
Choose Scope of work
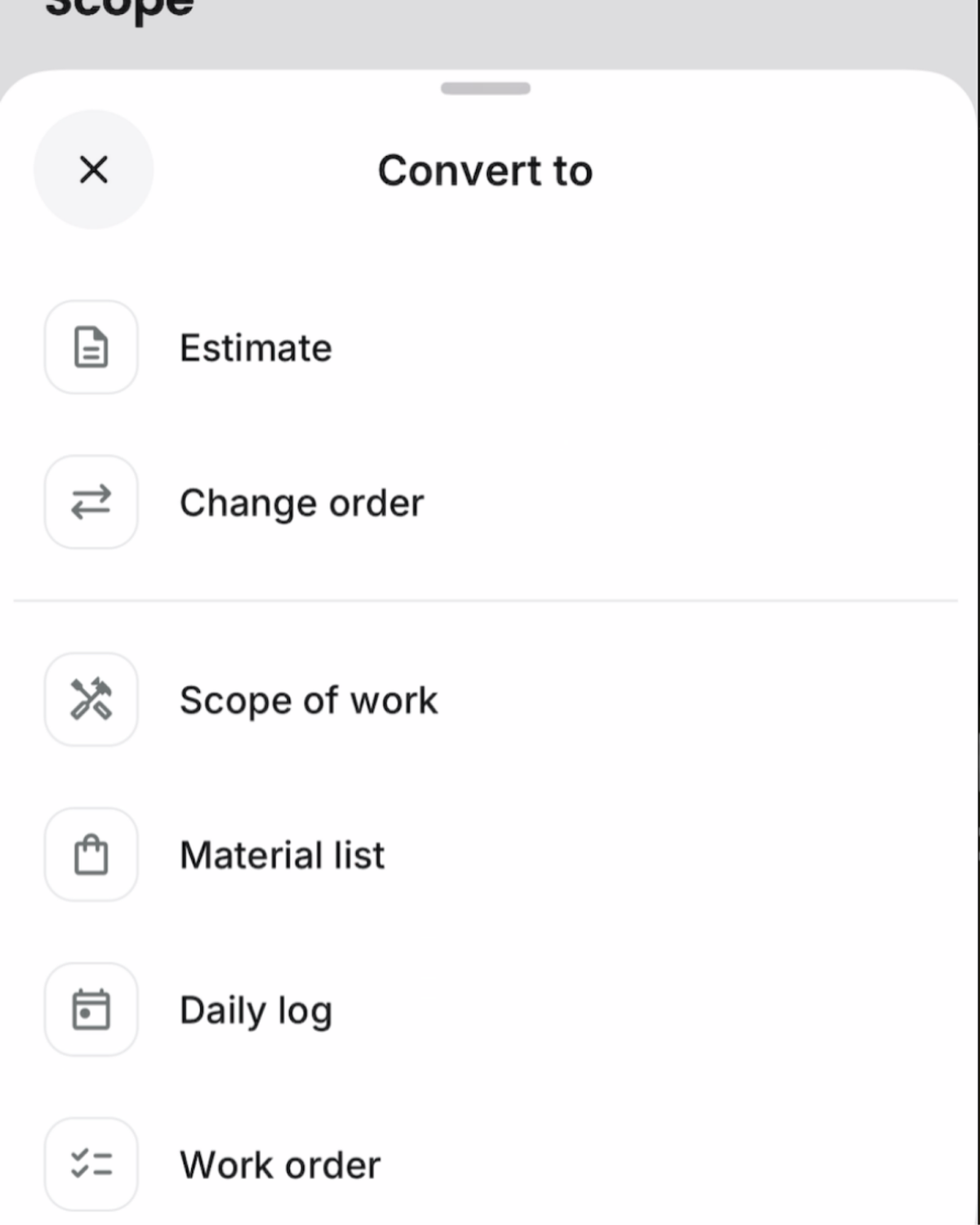tap(308, 701)
